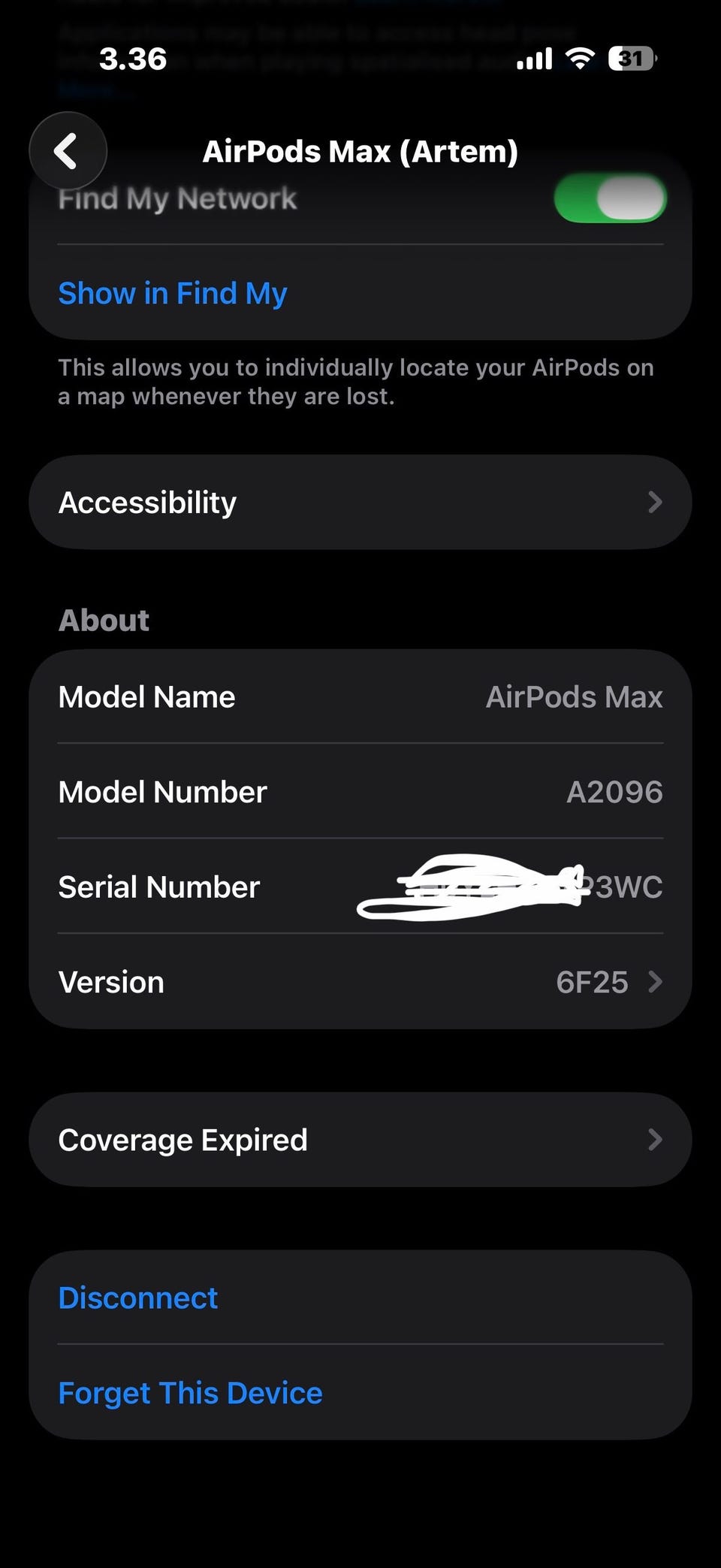The image size is (721, 1568).
Task: Open the Version 6F25 details
Action: (360, 982)
